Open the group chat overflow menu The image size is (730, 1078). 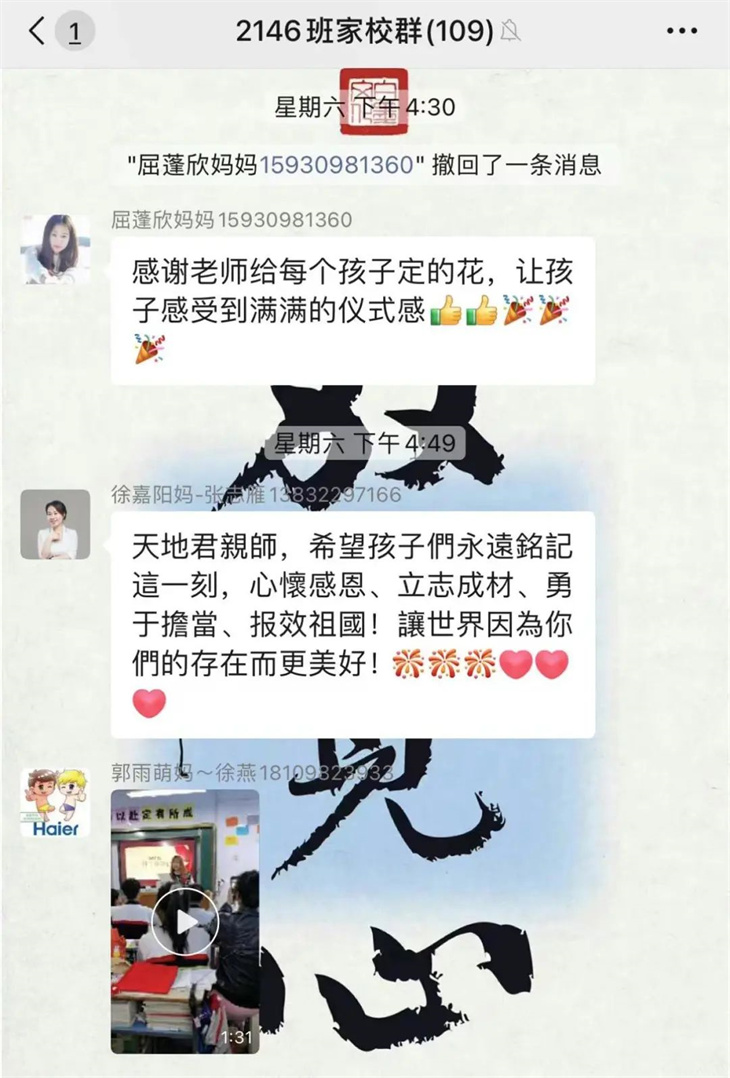(681, 32)
